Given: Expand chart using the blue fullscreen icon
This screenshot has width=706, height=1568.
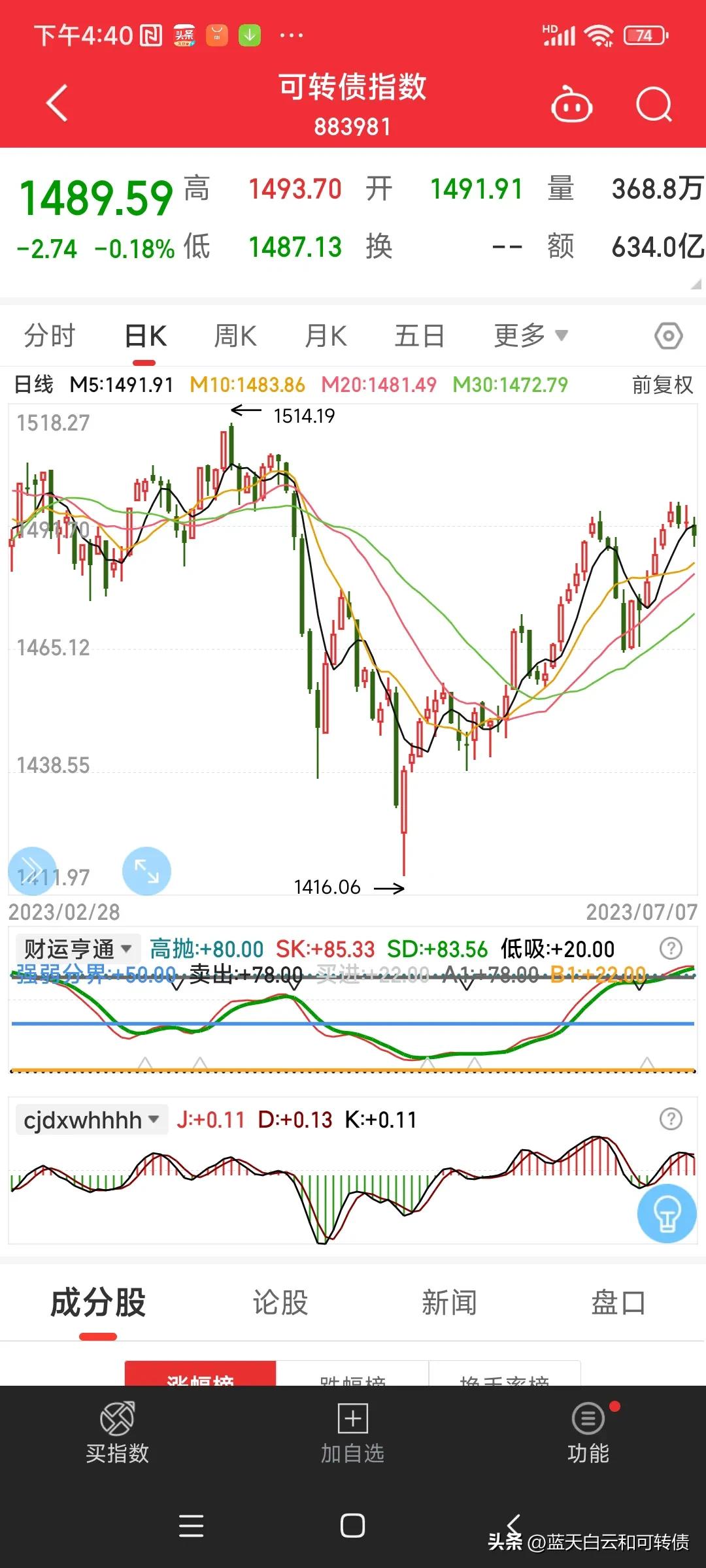Looking at the screenshot, I should [x=146, y=871].
